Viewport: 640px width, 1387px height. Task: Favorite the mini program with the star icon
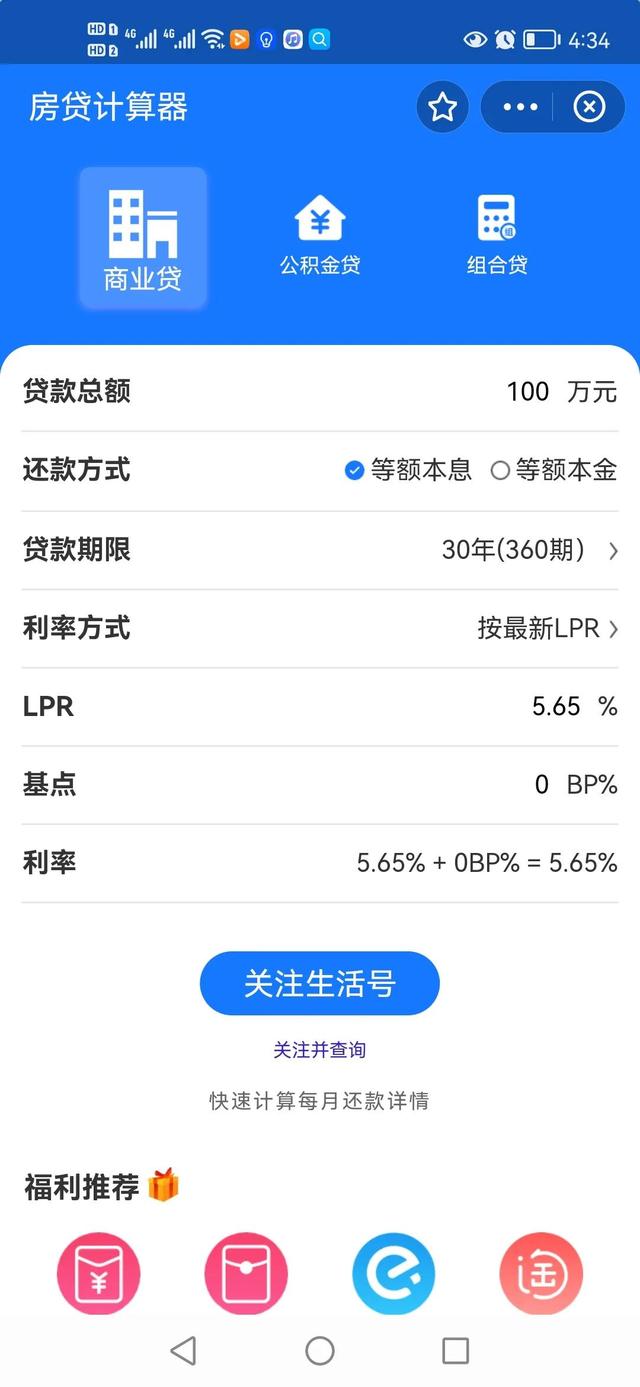442,107
